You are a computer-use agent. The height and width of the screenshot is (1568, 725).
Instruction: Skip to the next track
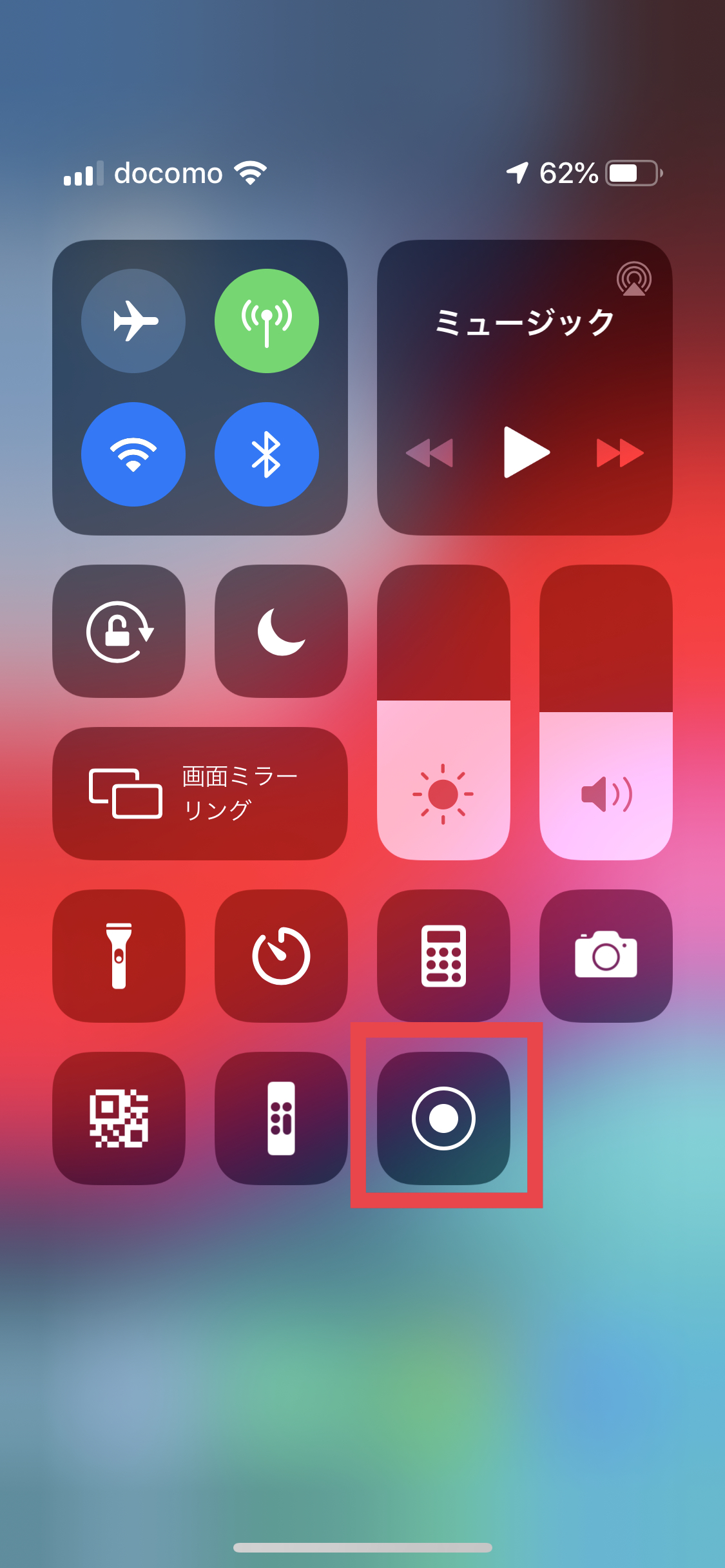[x=620, y=452]
